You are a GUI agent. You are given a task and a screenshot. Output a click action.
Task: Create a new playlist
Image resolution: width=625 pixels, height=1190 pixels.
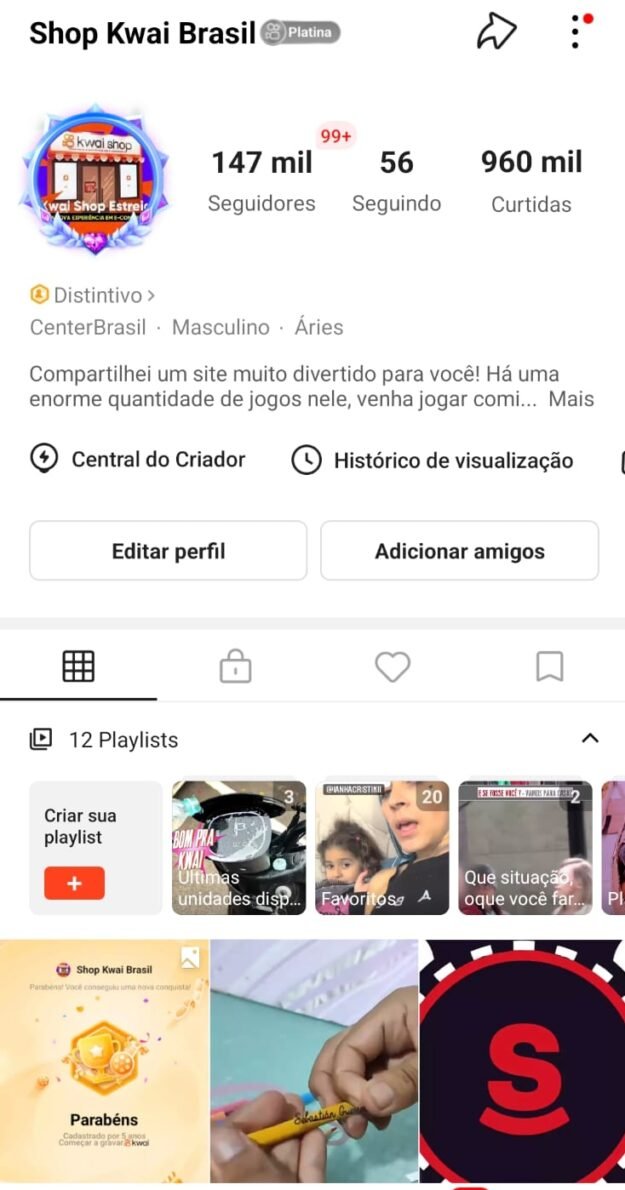coord(74,883)
